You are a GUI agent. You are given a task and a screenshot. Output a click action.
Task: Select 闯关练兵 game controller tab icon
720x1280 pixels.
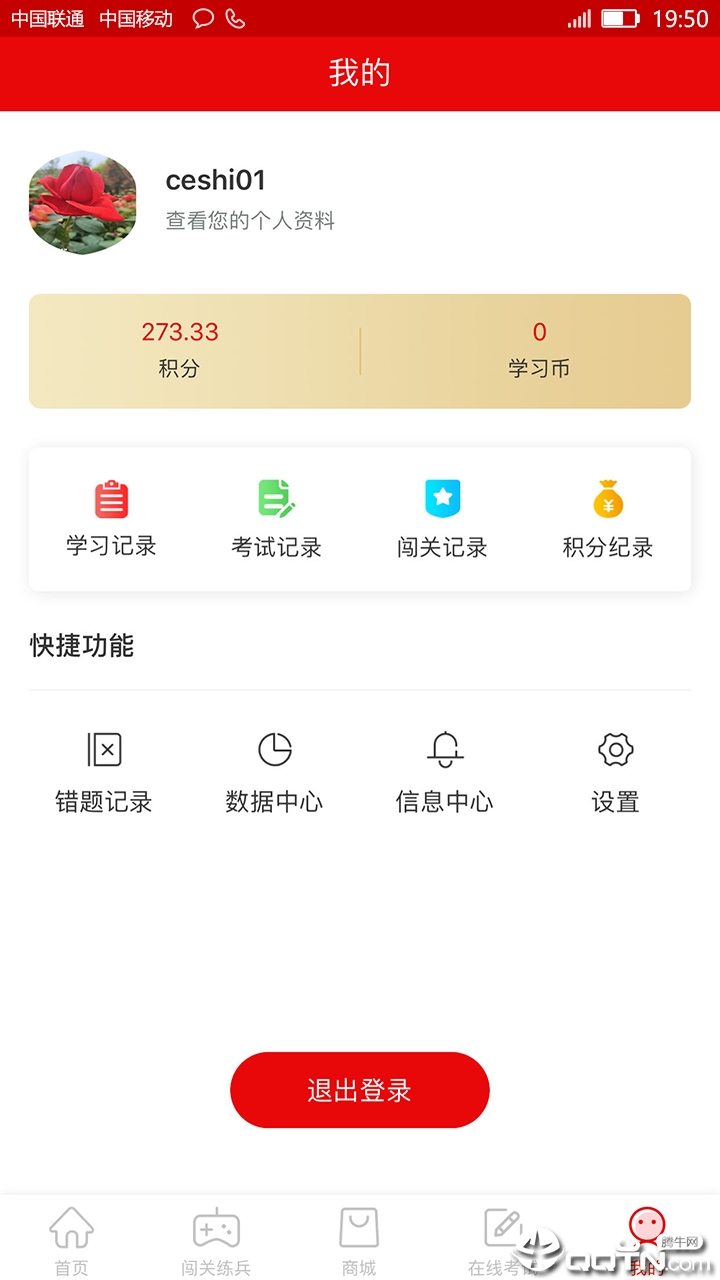click(x=215, y=1237)
